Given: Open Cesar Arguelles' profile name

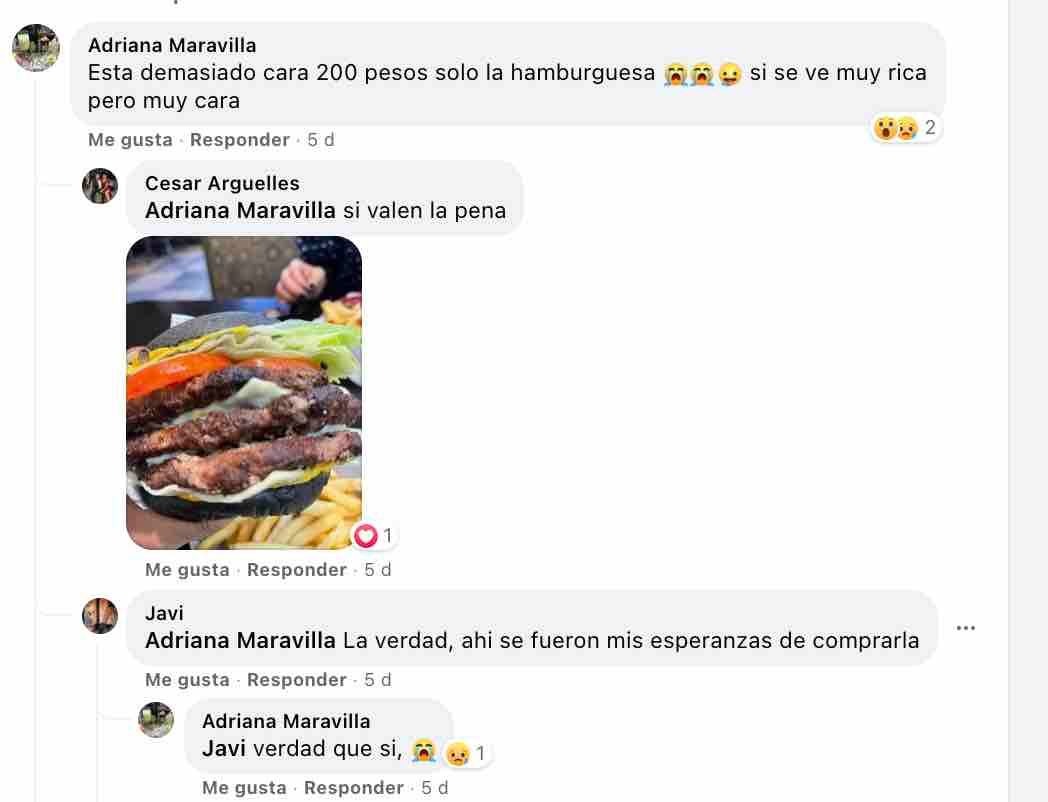Looking at the screenshot, I should coord(222,183).
